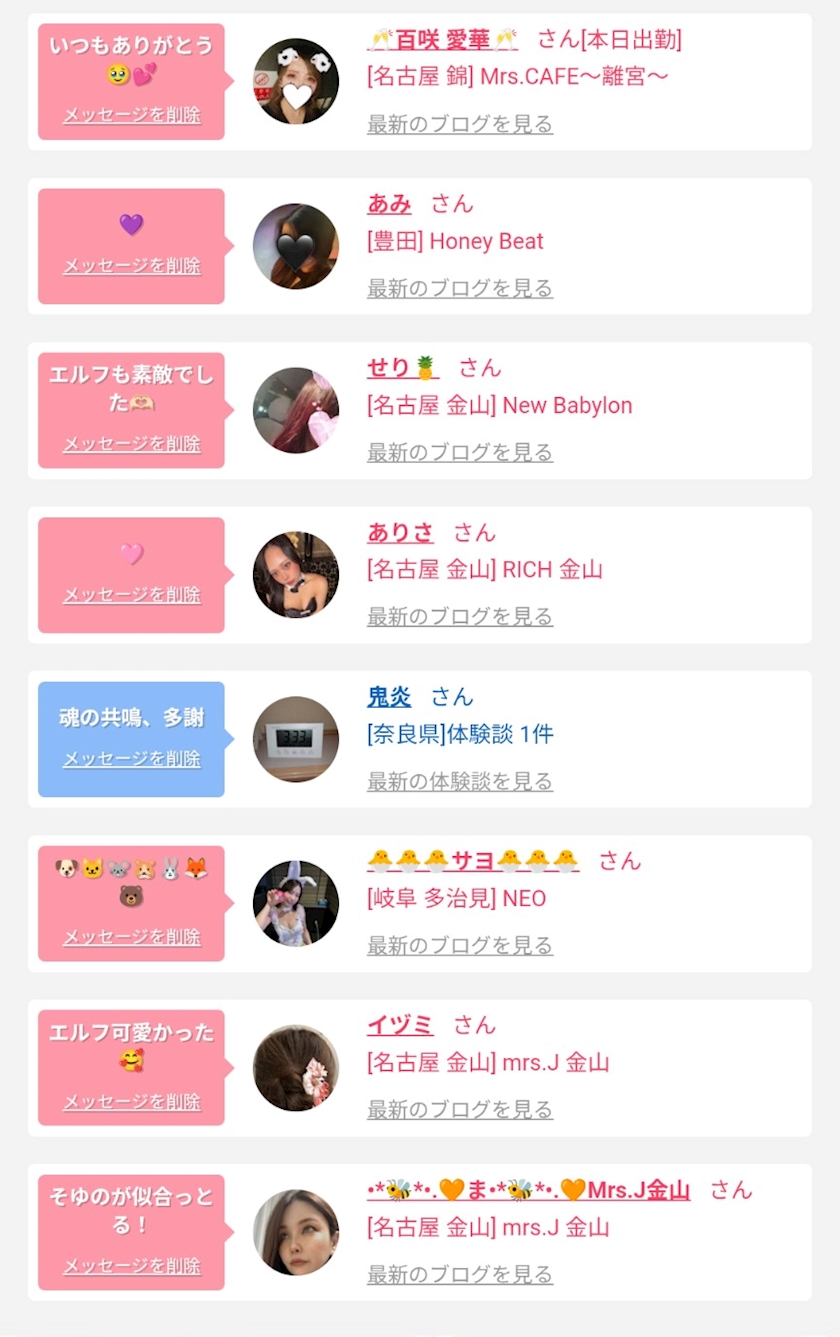Screen dimensions: 840x1337
Task: View 鬼炎's latest 体験談
Action: 459,781
